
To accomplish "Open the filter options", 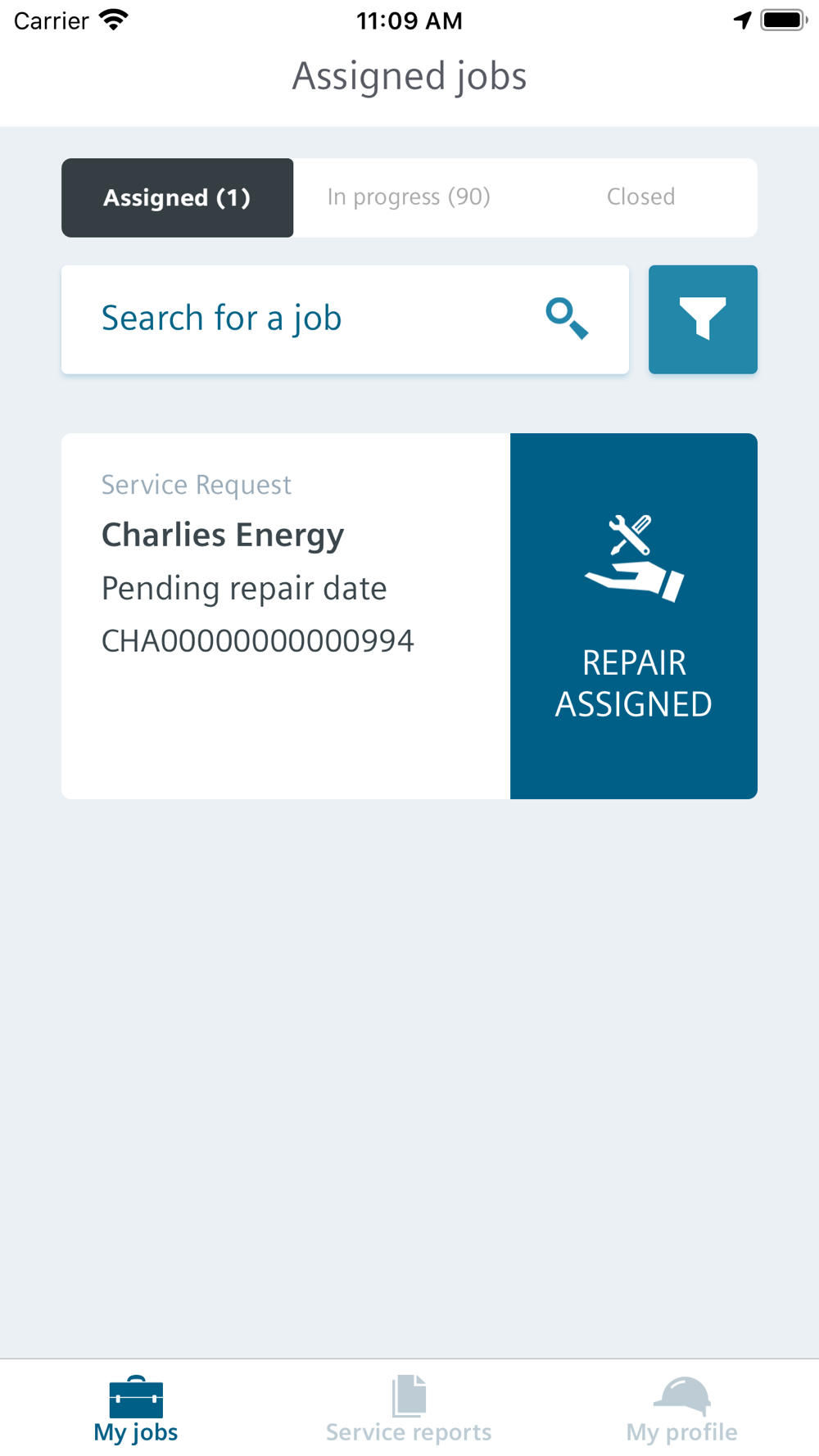I will coord(703,319).
